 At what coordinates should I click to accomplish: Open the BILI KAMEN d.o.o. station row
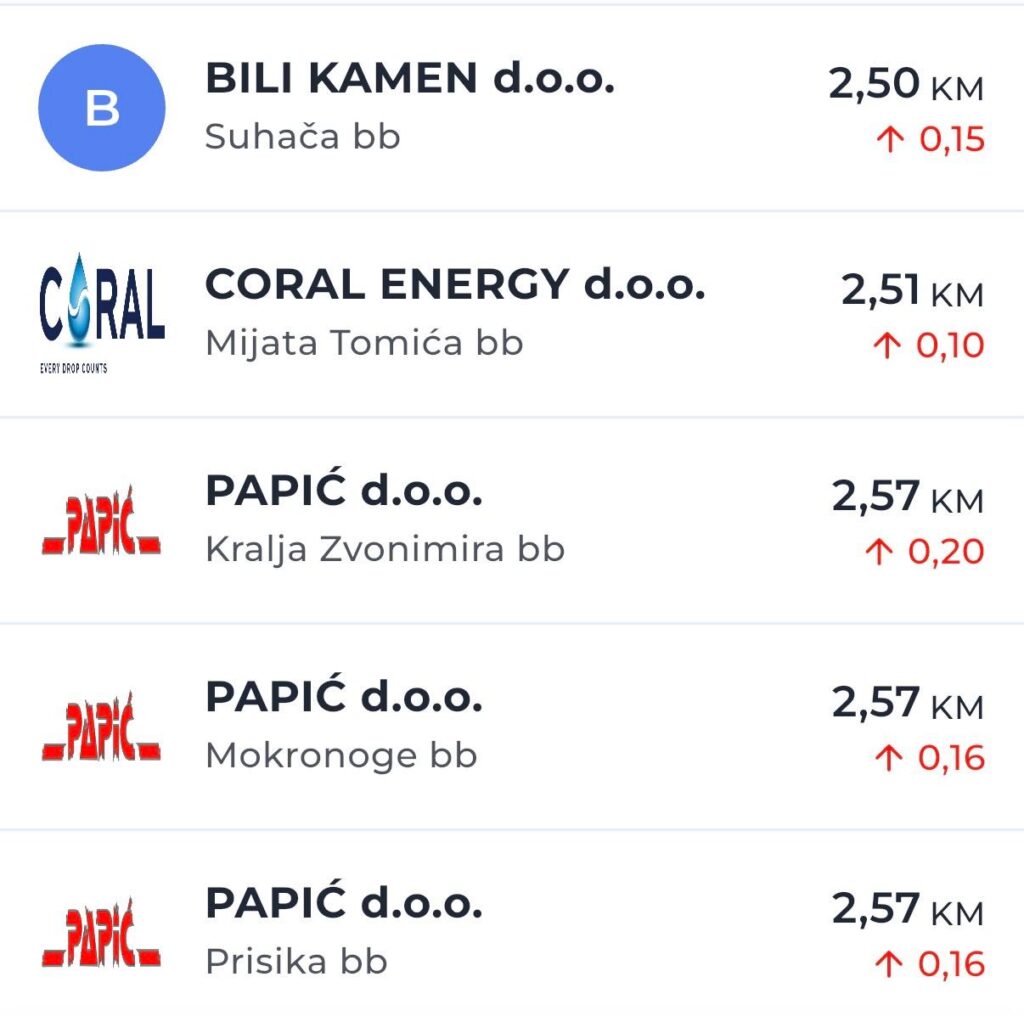coord(410,107)
